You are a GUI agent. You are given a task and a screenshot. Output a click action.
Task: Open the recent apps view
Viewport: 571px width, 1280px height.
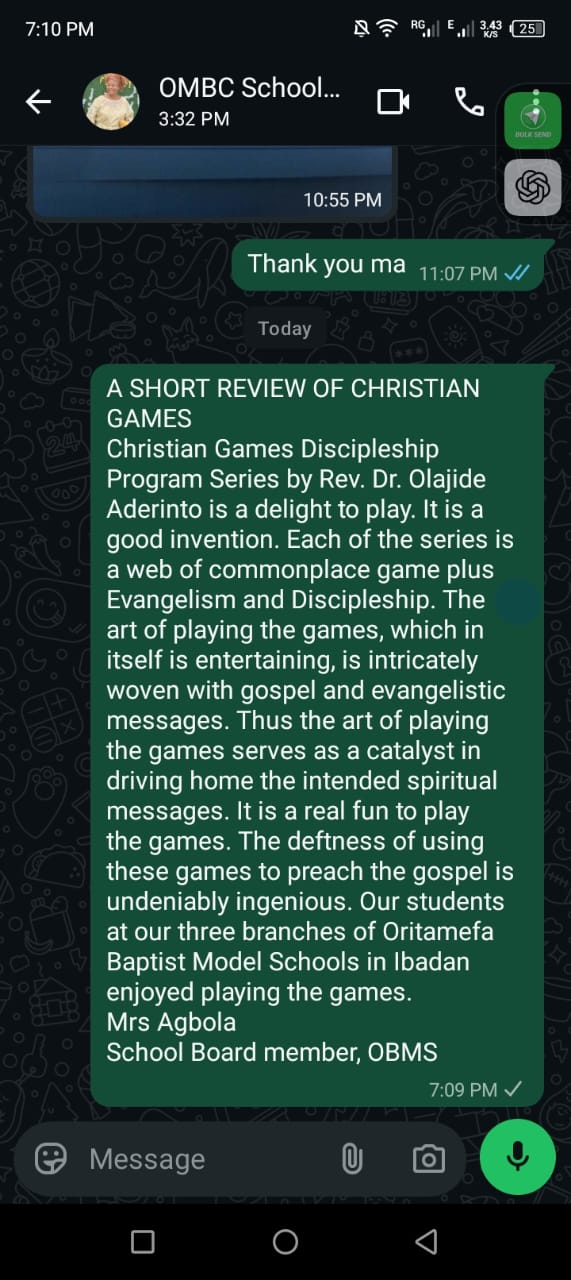coord(143,1242)
